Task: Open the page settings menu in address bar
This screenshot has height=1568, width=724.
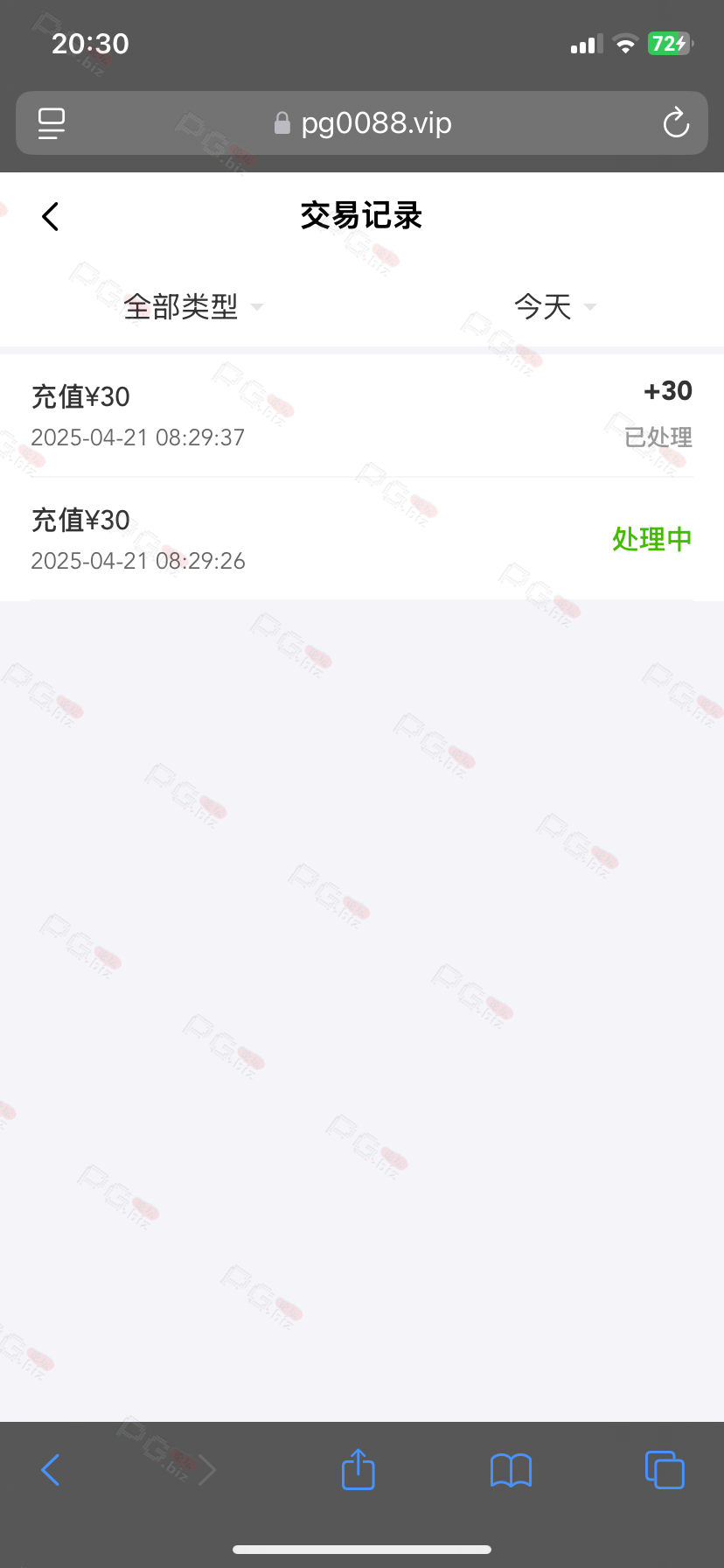Action: [52, 123]
